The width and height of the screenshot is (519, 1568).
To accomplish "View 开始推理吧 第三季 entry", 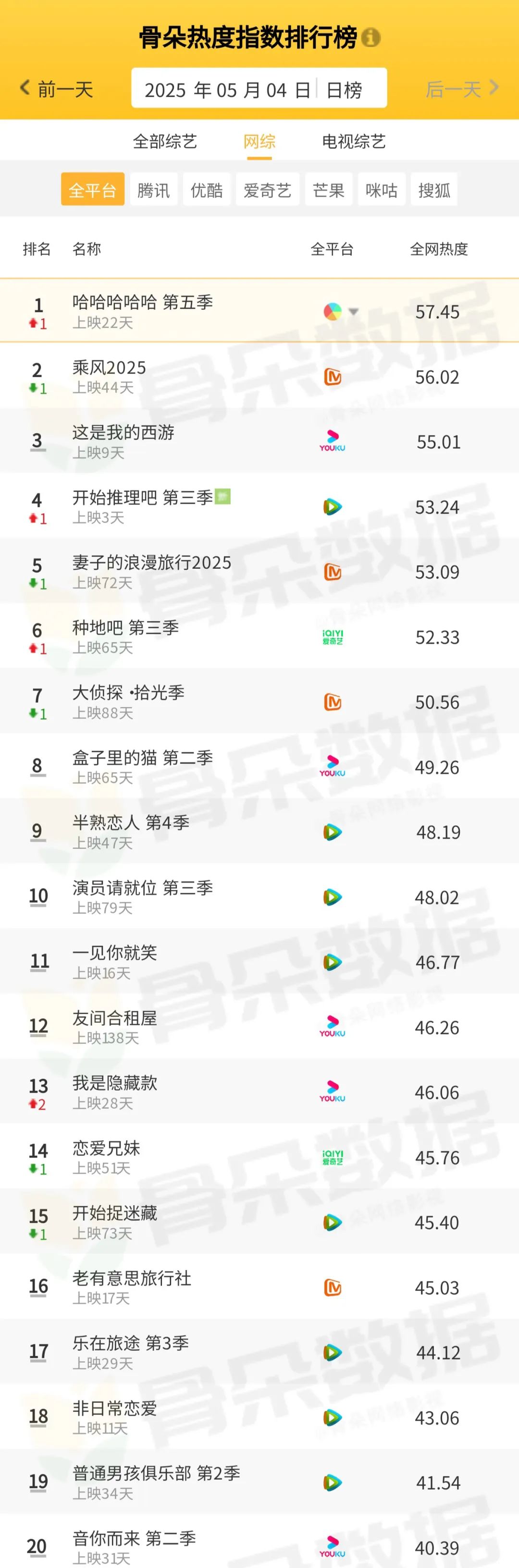I will point(143,498).
